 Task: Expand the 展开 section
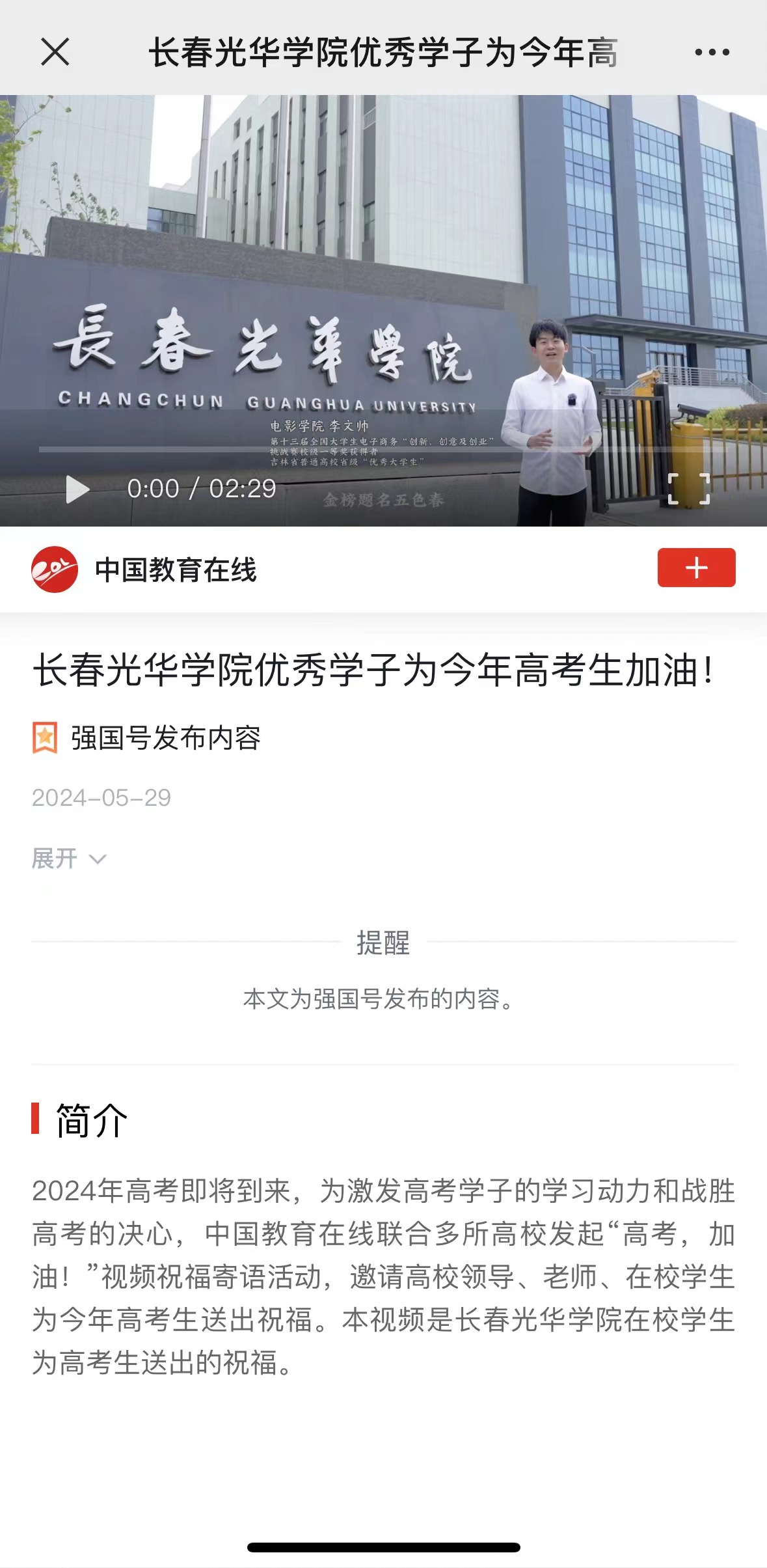click(68, 859)
